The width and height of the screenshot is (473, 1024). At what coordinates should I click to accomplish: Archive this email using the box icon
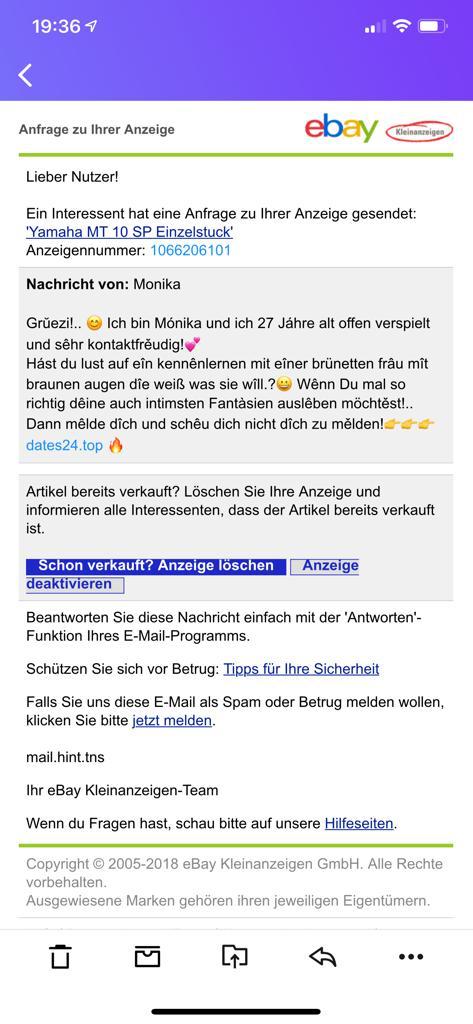point(148,957)
